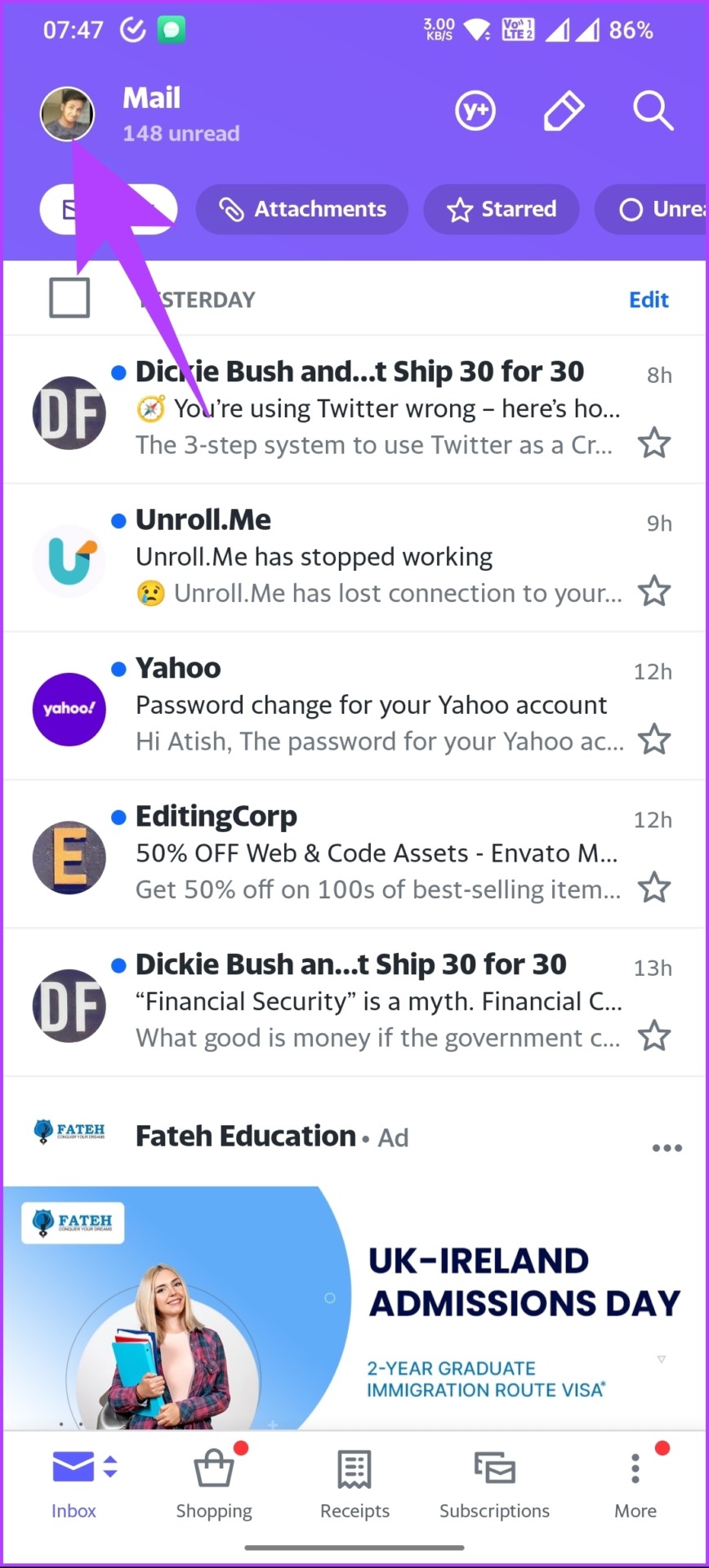Filter by Starred chip
Image resolution: width=709 pixels, height=1568 pixels.
coord(502,209)
